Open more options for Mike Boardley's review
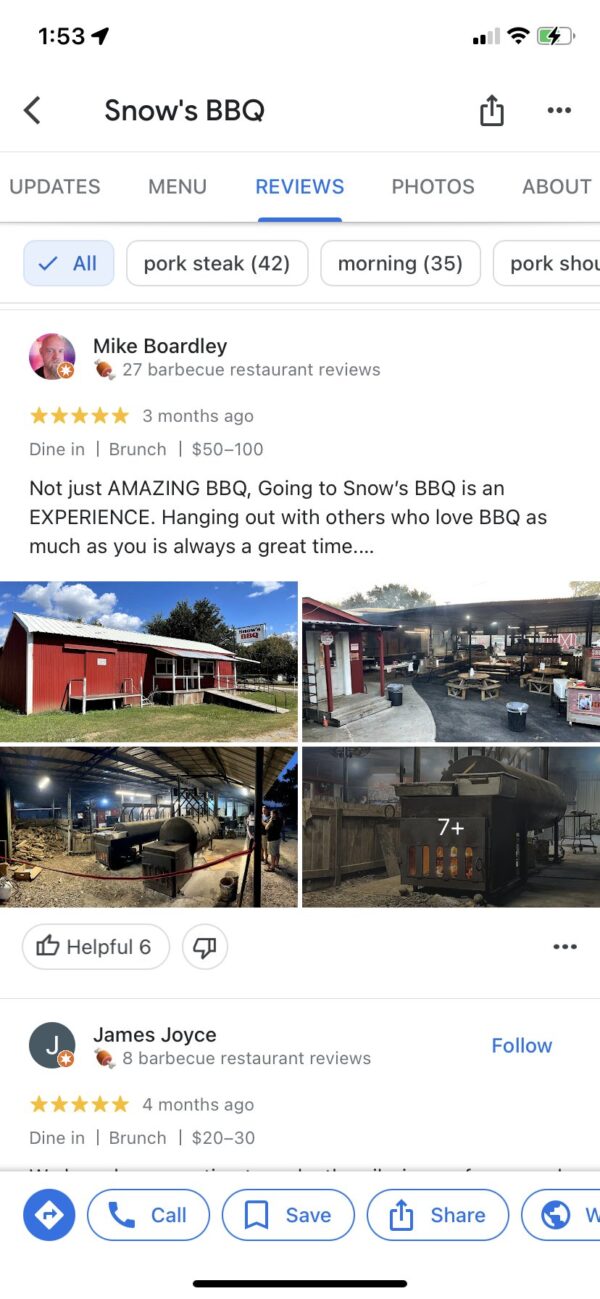The image size is (600, 1299). (564, 947)
